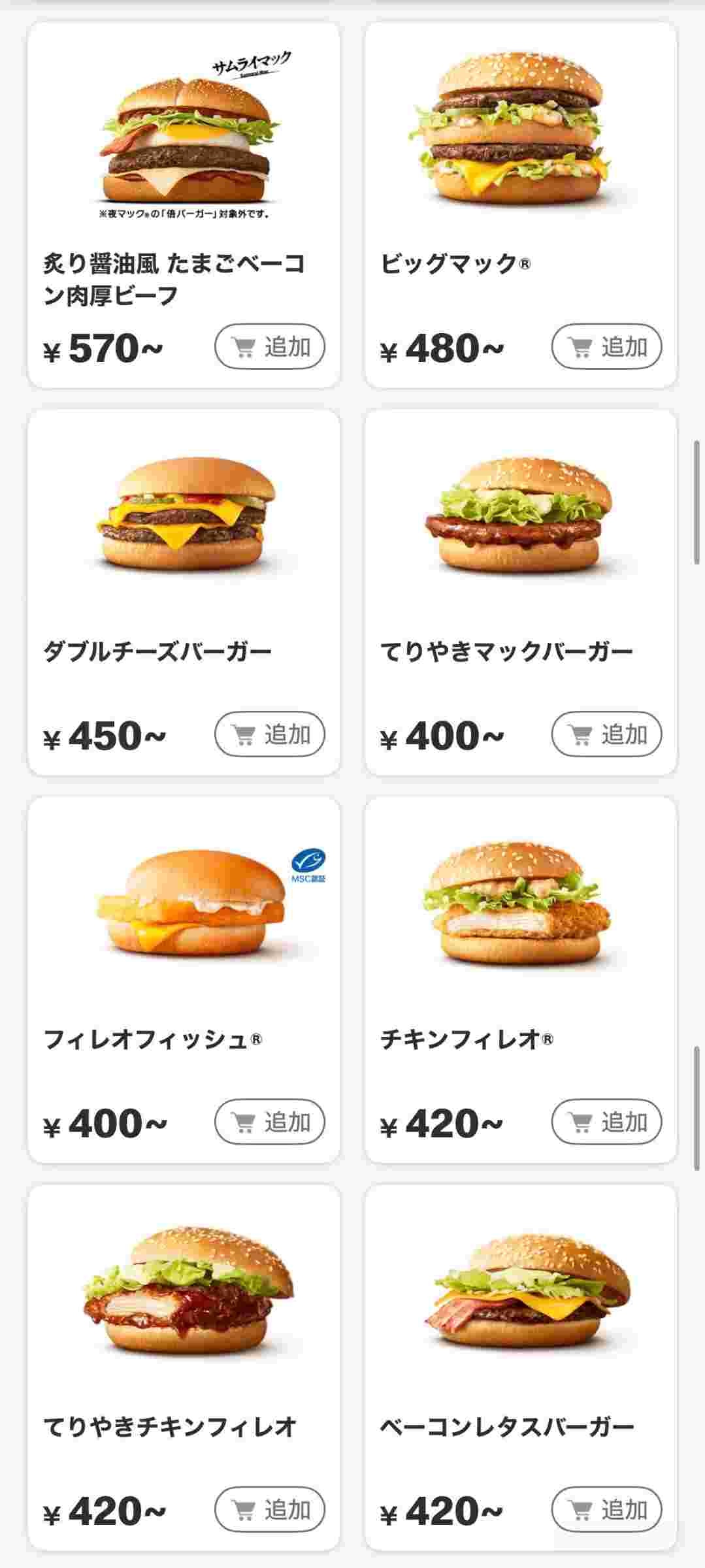Image resolution: width=705 pixels, height=1568 pixels.
Task: Add てりやきチキンフィレオ to cart
Action: tap(269, 1510)
